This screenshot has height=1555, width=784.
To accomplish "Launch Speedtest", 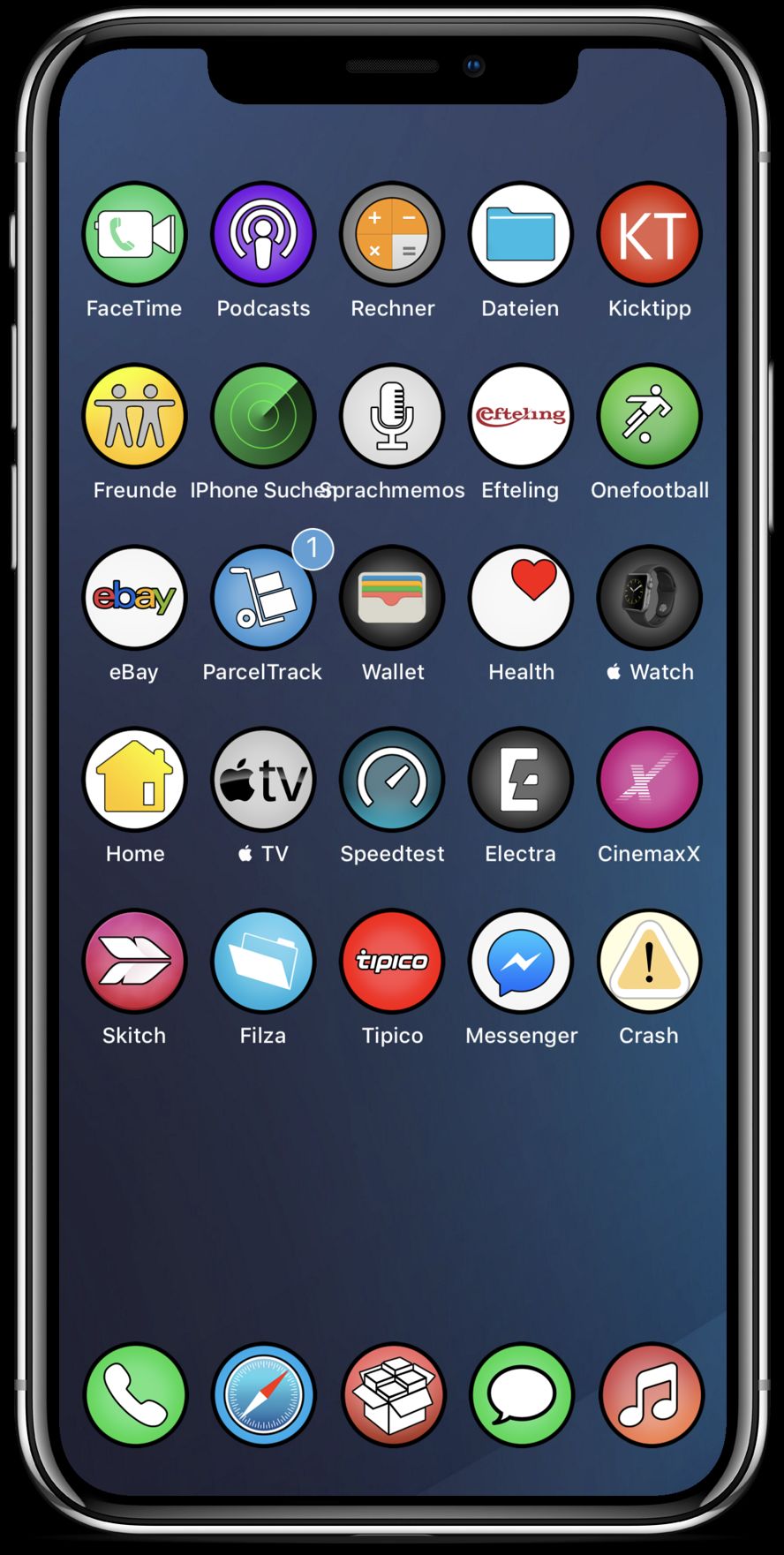I will point(392,780).
